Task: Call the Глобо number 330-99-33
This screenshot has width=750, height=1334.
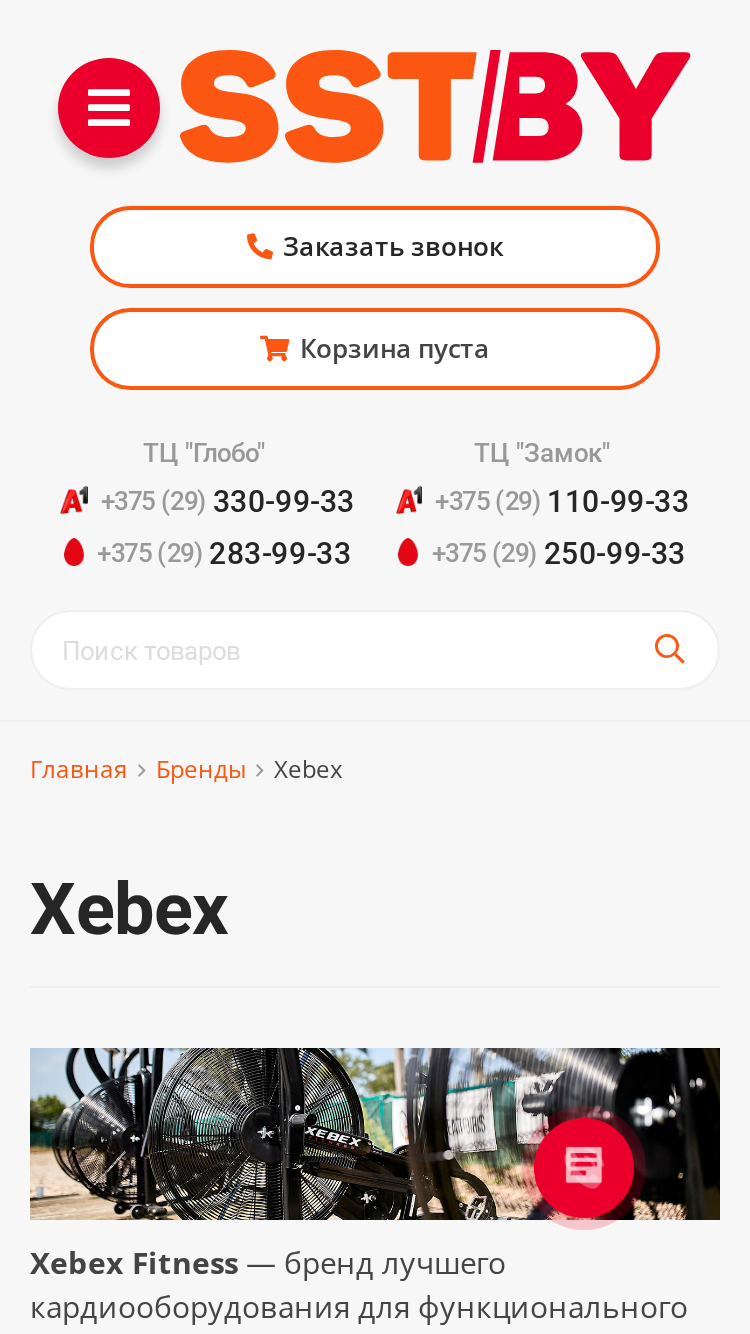Action: click(207, 501)
